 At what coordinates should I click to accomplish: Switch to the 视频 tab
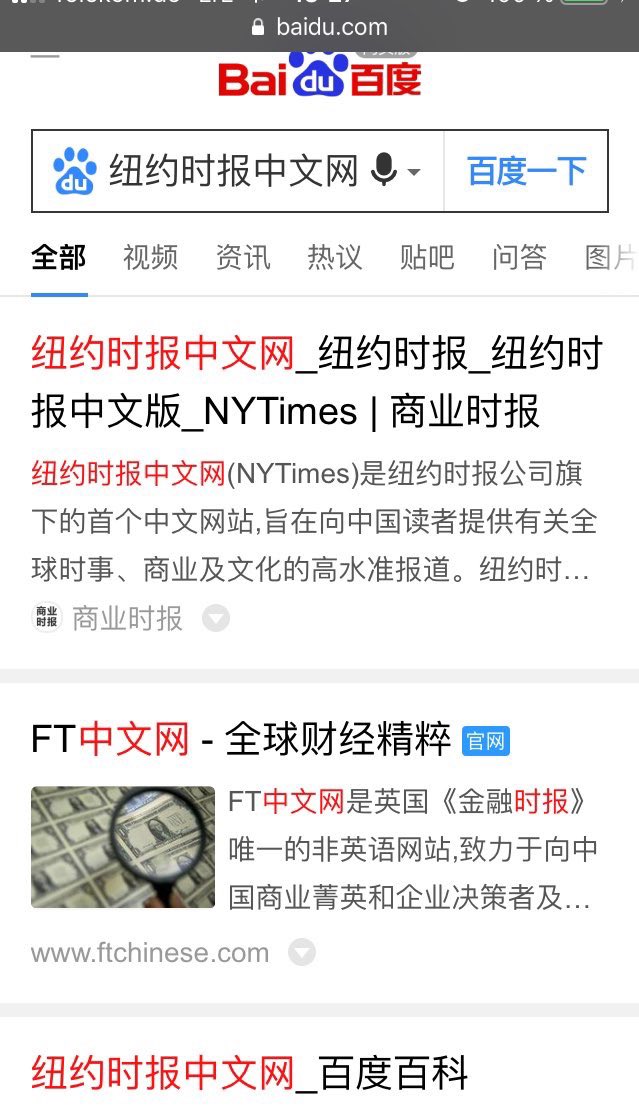coord(151,257)
